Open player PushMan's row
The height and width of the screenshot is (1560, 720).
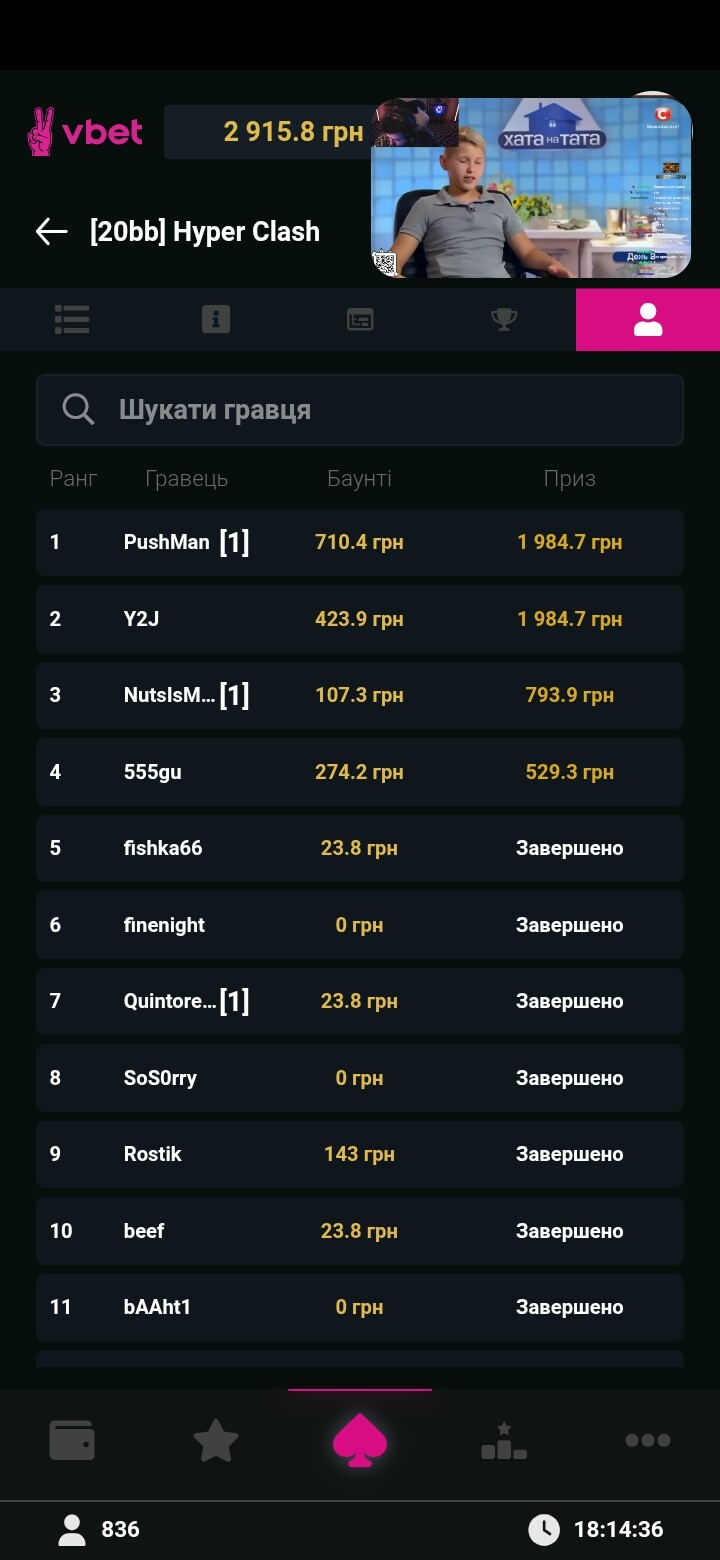pyautogui.click(x=360, y=542)
